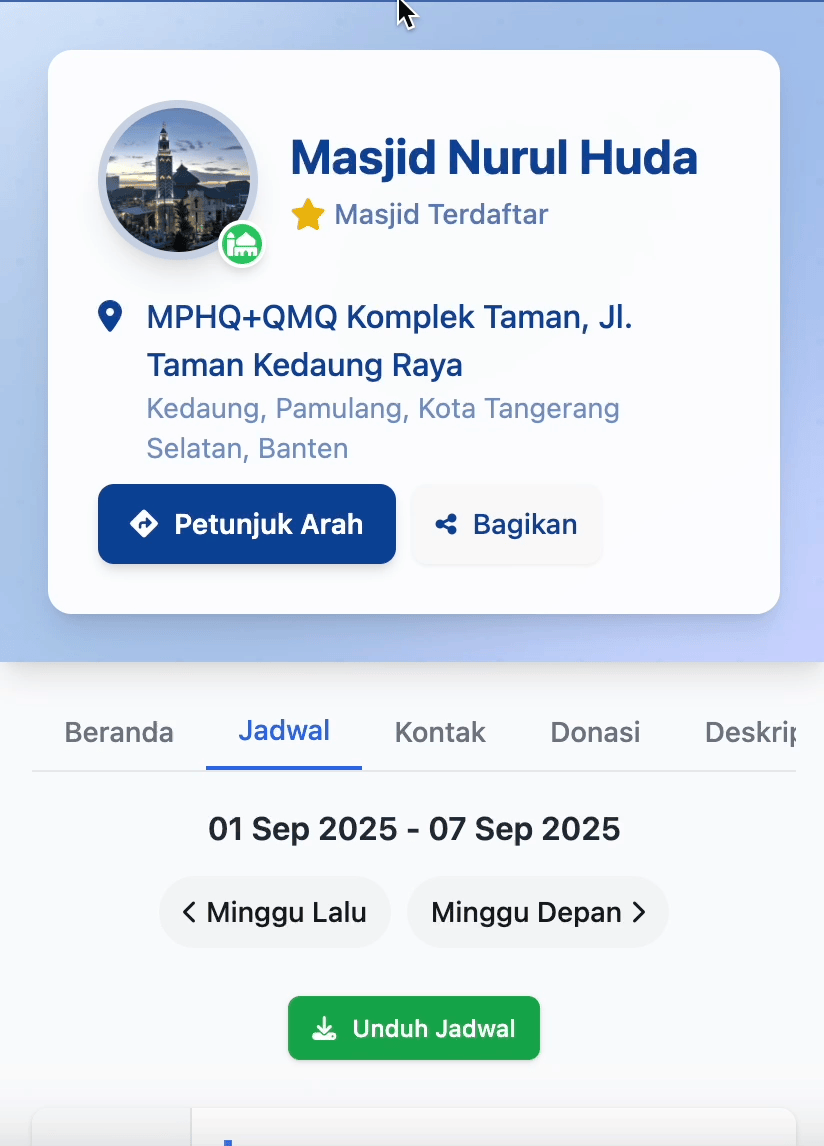This screenshot has width=824, height=1146.
Task: Go to the Donasi tab
Action: [595, 732]
